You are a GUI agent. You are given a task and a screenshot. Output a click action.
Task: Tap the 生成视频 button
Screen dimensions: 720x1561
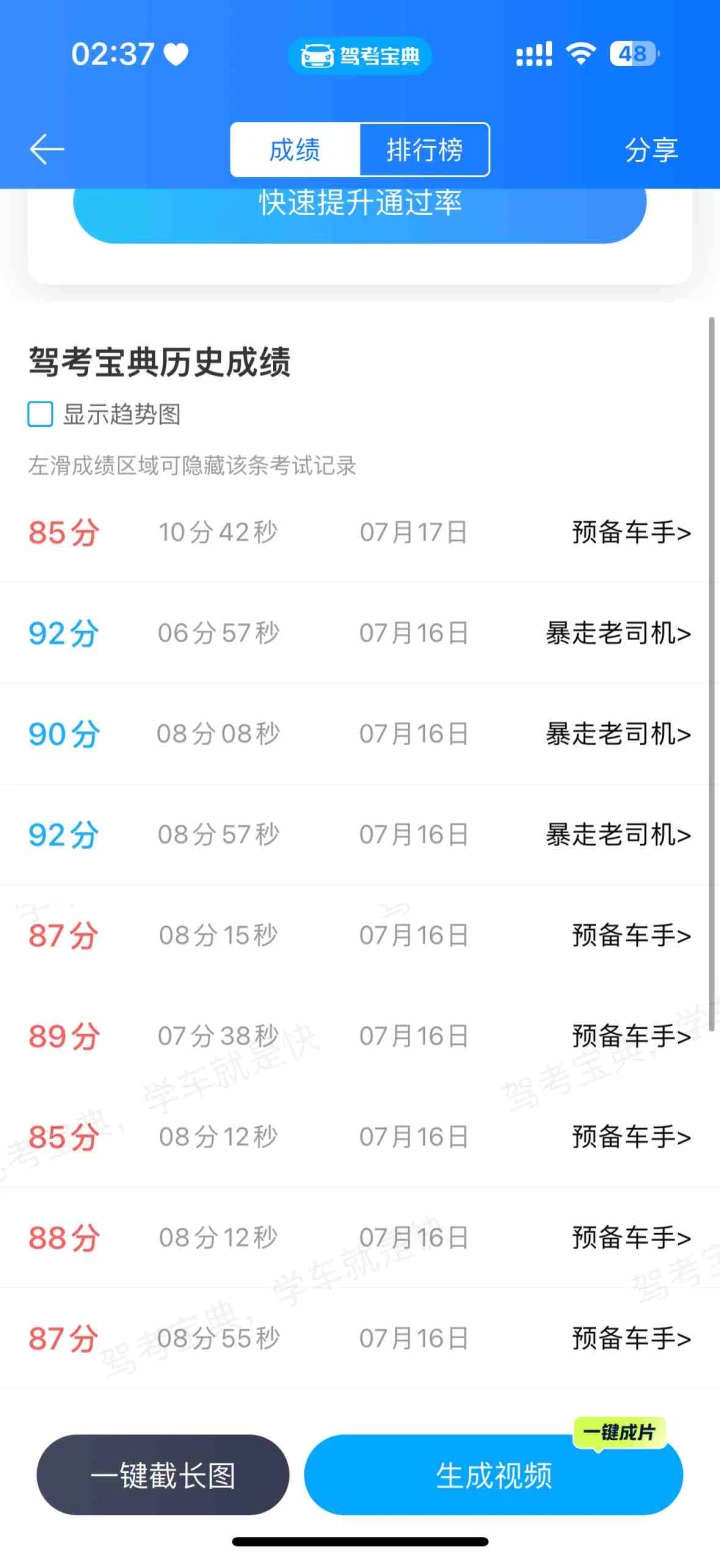(494, 1475)
